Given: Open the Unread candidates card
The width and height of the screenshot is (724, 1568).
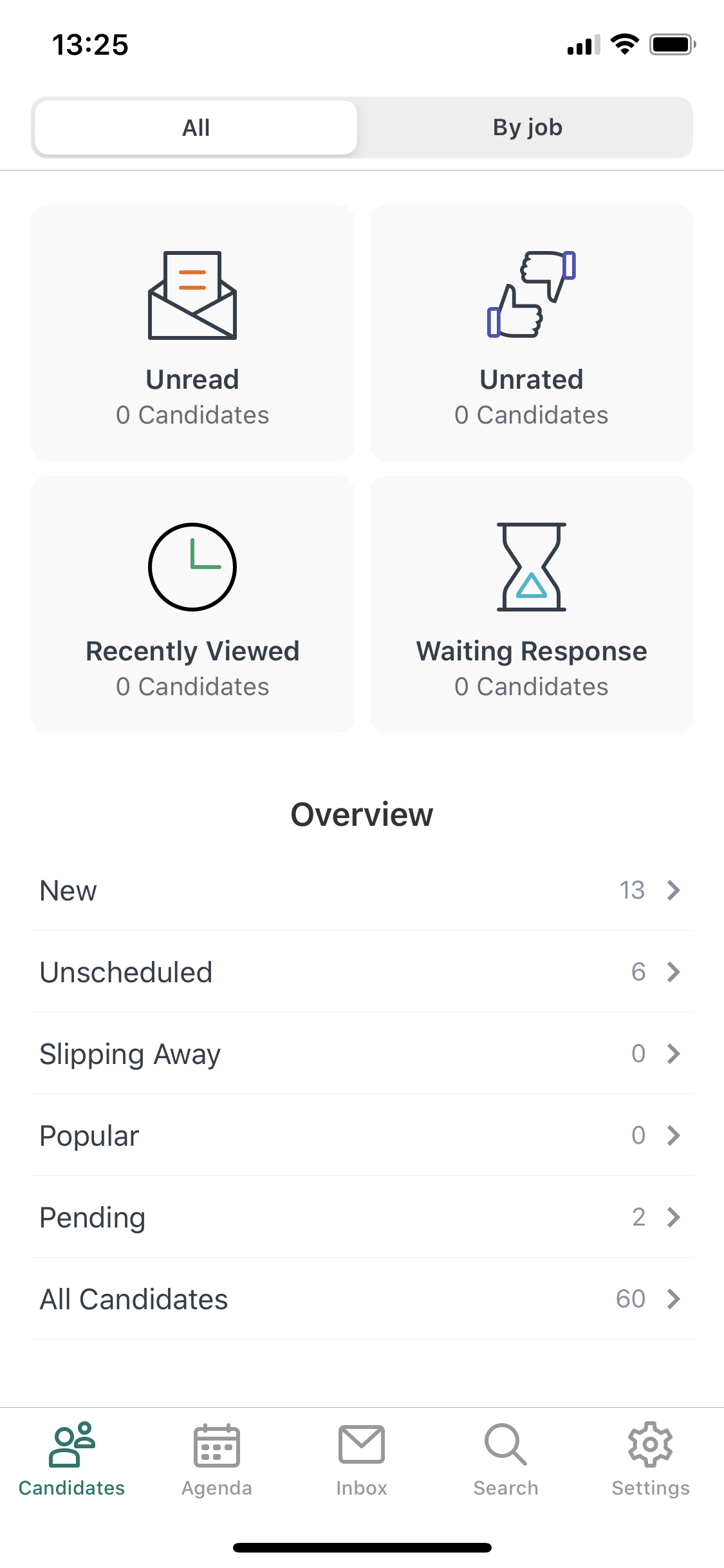Looking at the screenshot, I should (x=192, y=333).
